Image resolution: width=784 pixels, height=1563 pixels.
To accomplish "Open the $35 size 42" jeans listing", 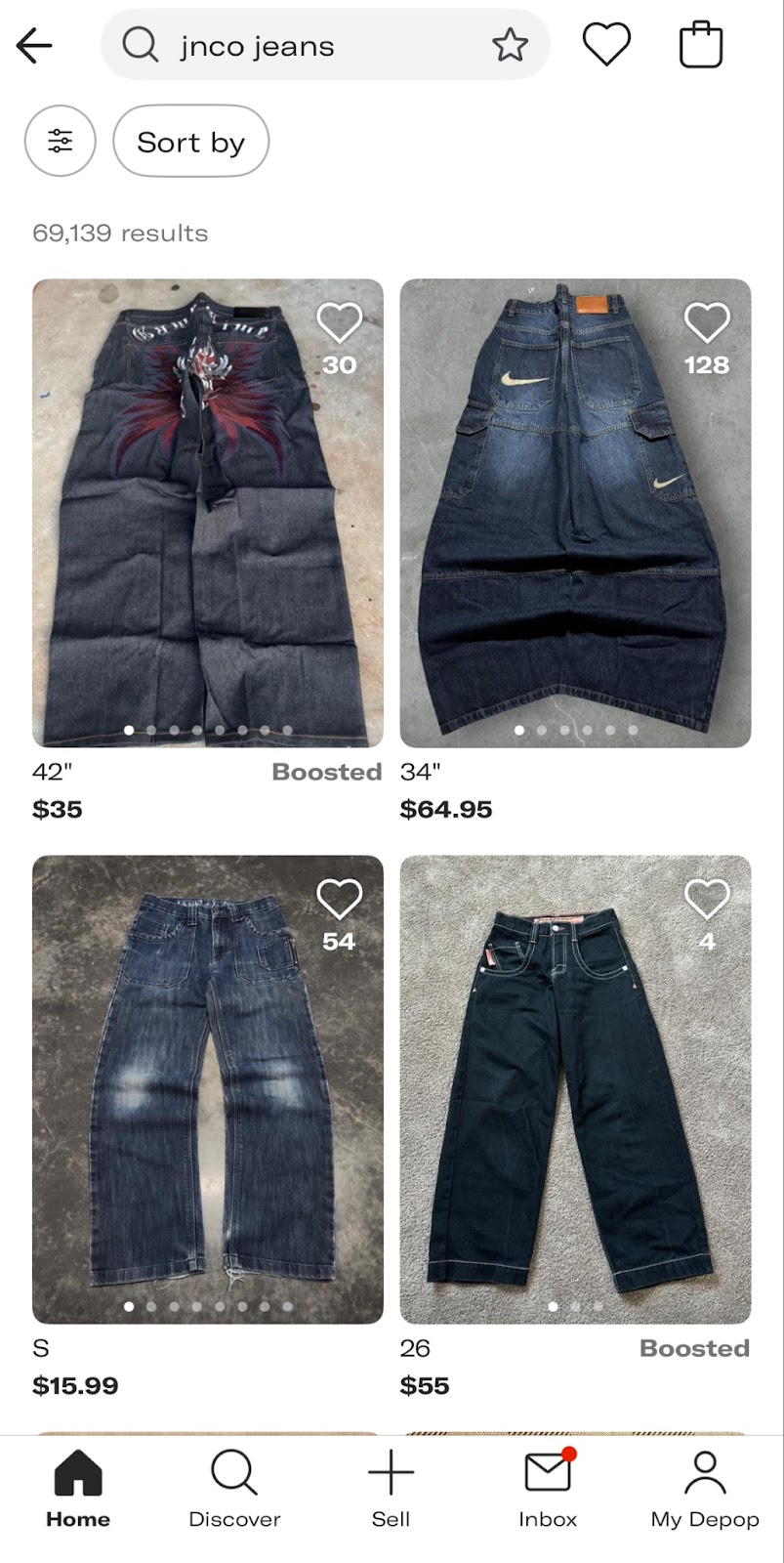I will tap(207, 528).
